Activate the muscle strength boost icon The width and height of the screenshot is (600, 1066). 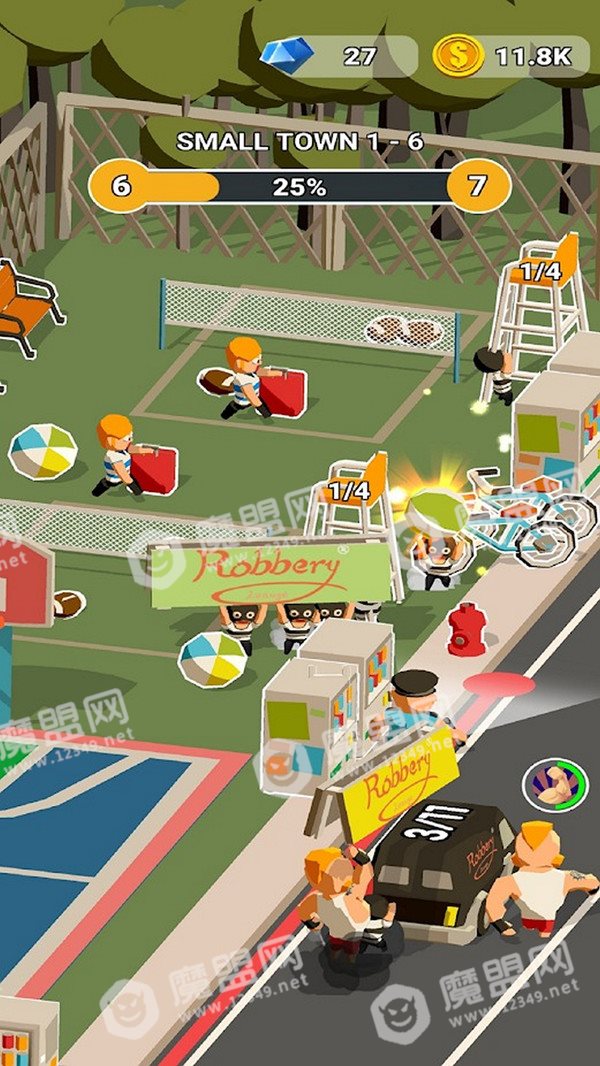tap(554, 785)
